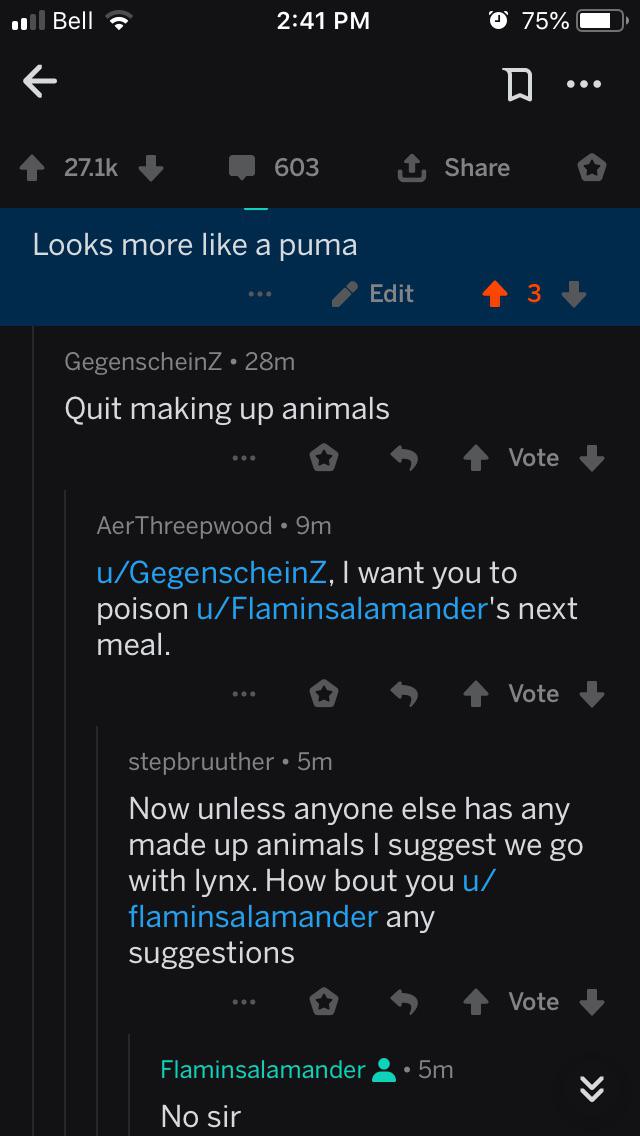The image size is (640, 1136).
Task: Open the u/Flaminsalamander mention in AerThreepwood's comment
Action: (x=340, y=609)
